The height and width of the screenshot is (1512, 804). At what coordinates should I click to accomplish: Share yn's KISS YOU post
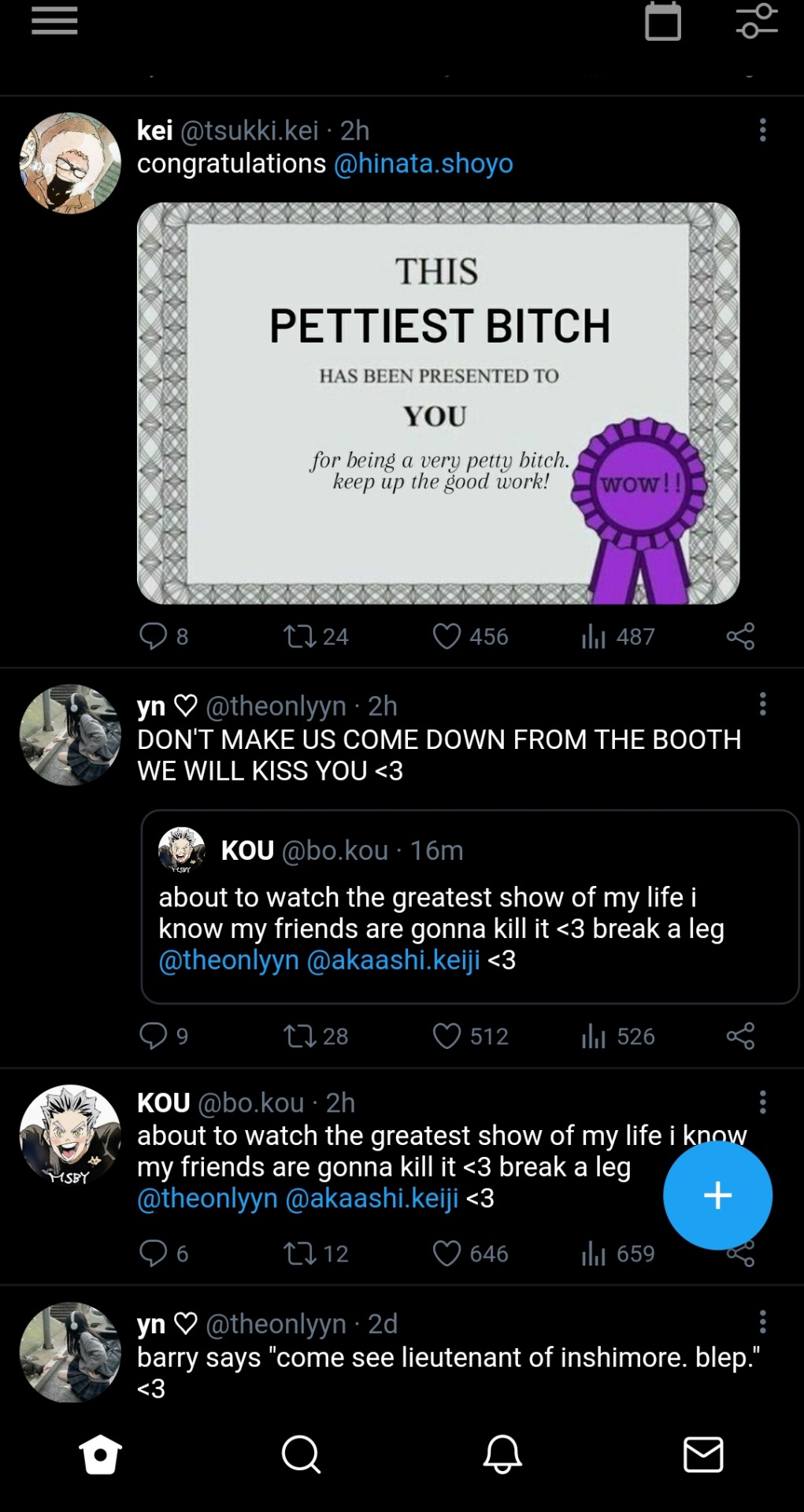pos(740,1036)
